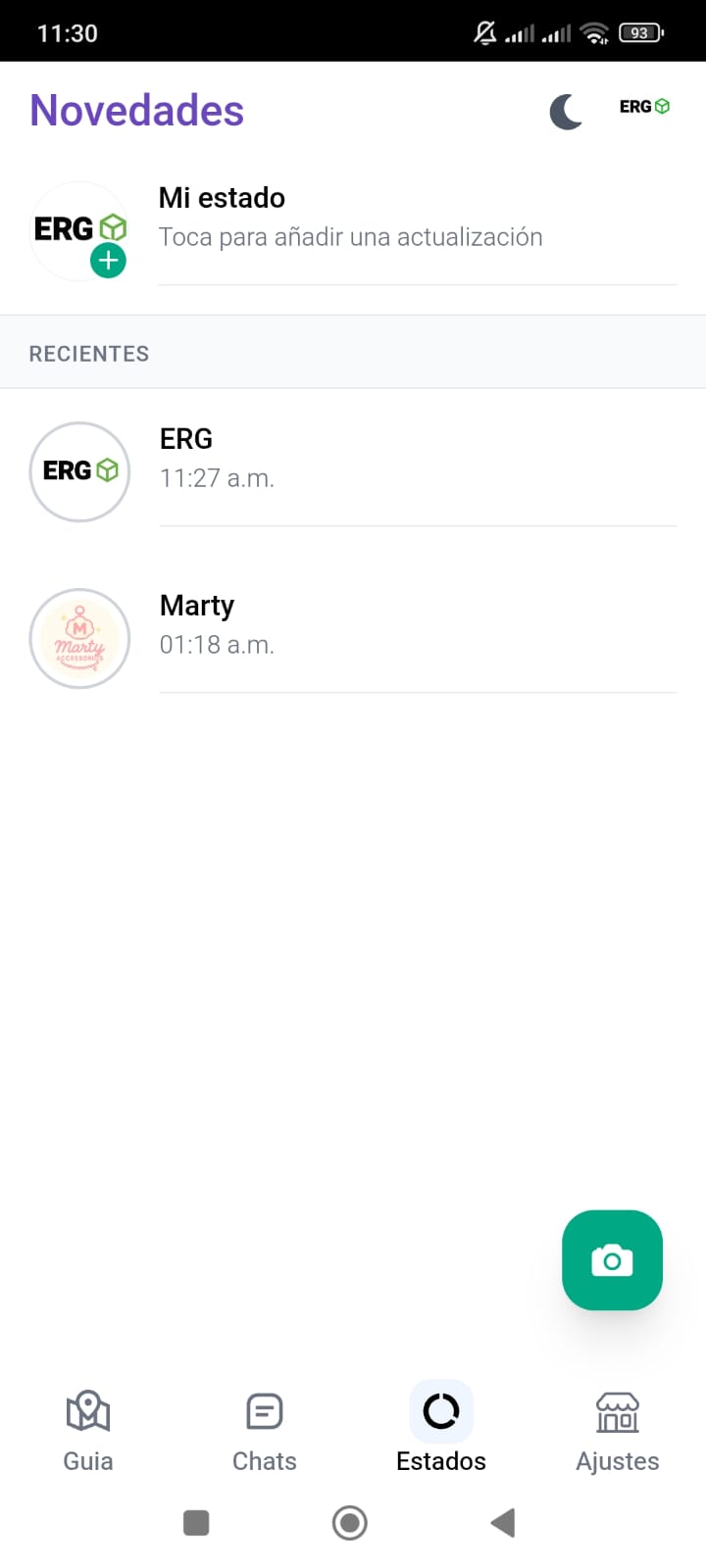706x1568 pixels.
Task: Open the ERG profile logo in header
Action: [x=644, y=107]
